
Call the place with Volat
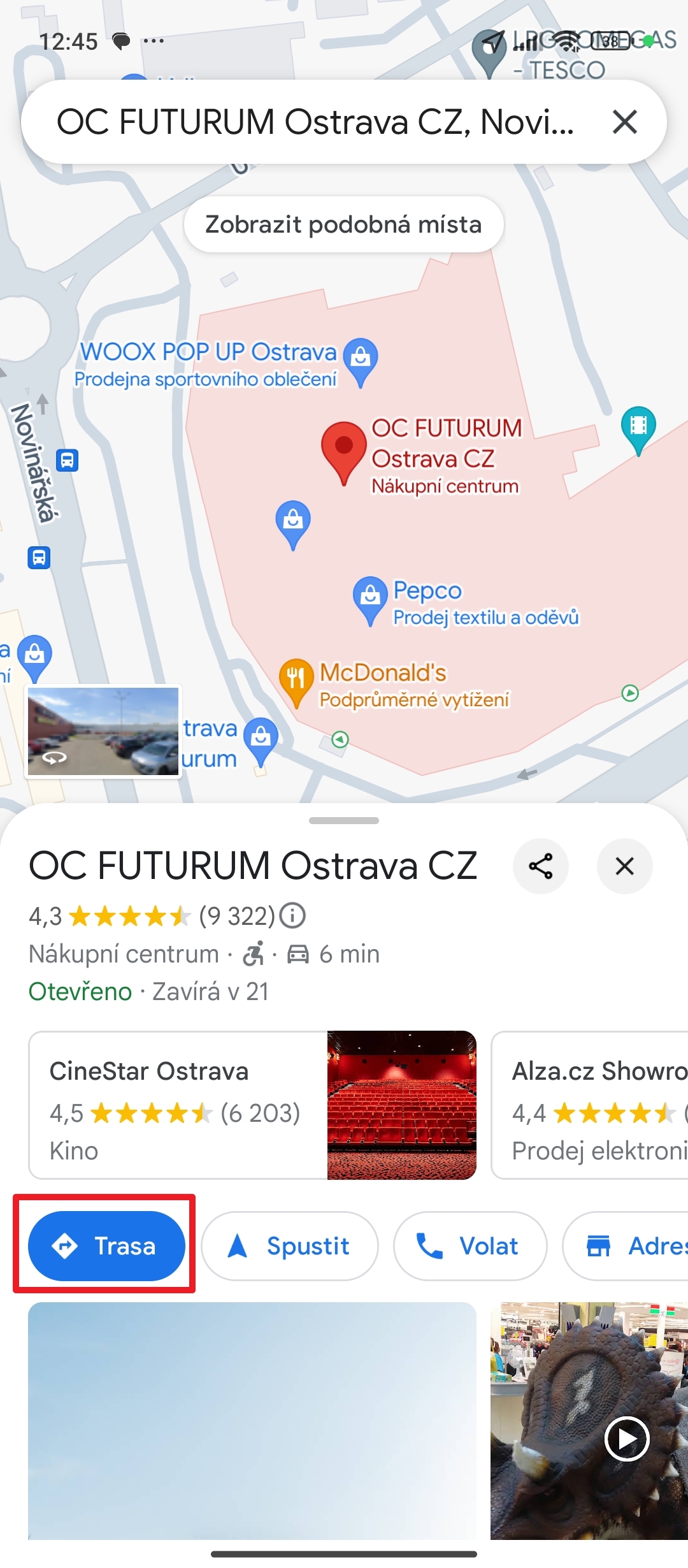pos(470,1246)
